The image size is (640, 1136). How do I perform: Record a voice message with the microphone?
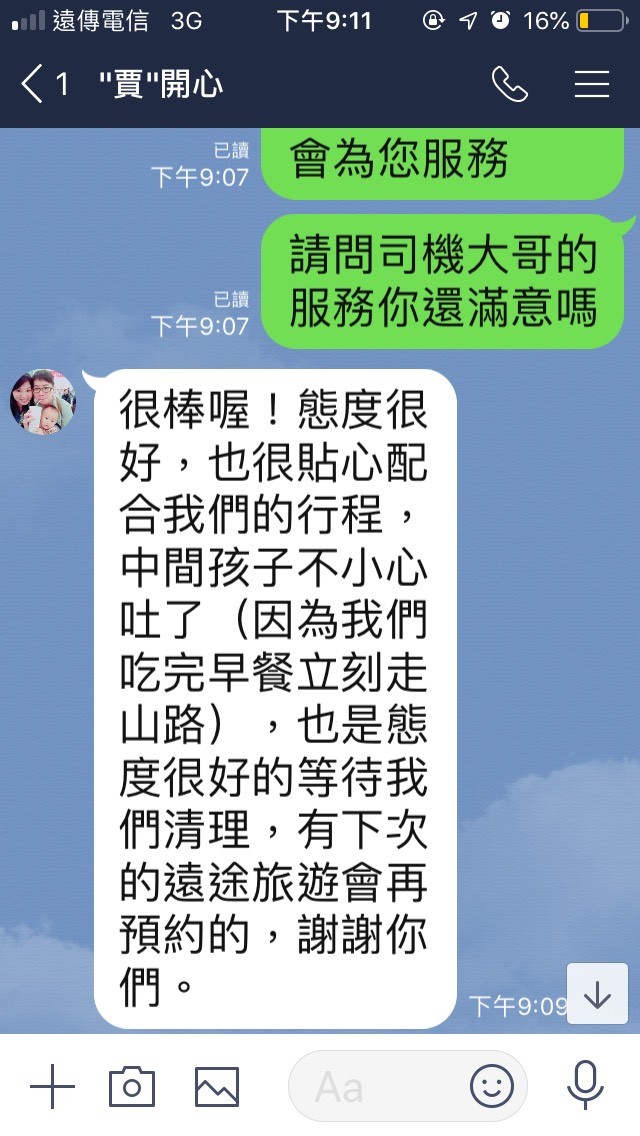(585, 1086)
